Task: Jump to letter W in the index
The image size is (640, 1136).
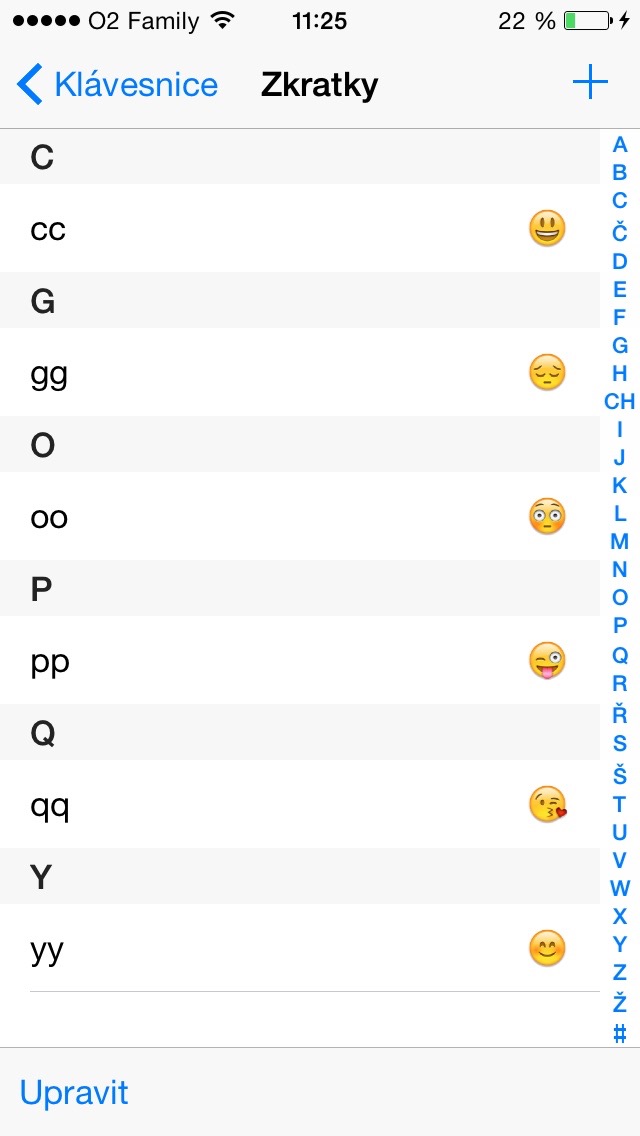Action: pyautogui.click(x=620, y=888)
